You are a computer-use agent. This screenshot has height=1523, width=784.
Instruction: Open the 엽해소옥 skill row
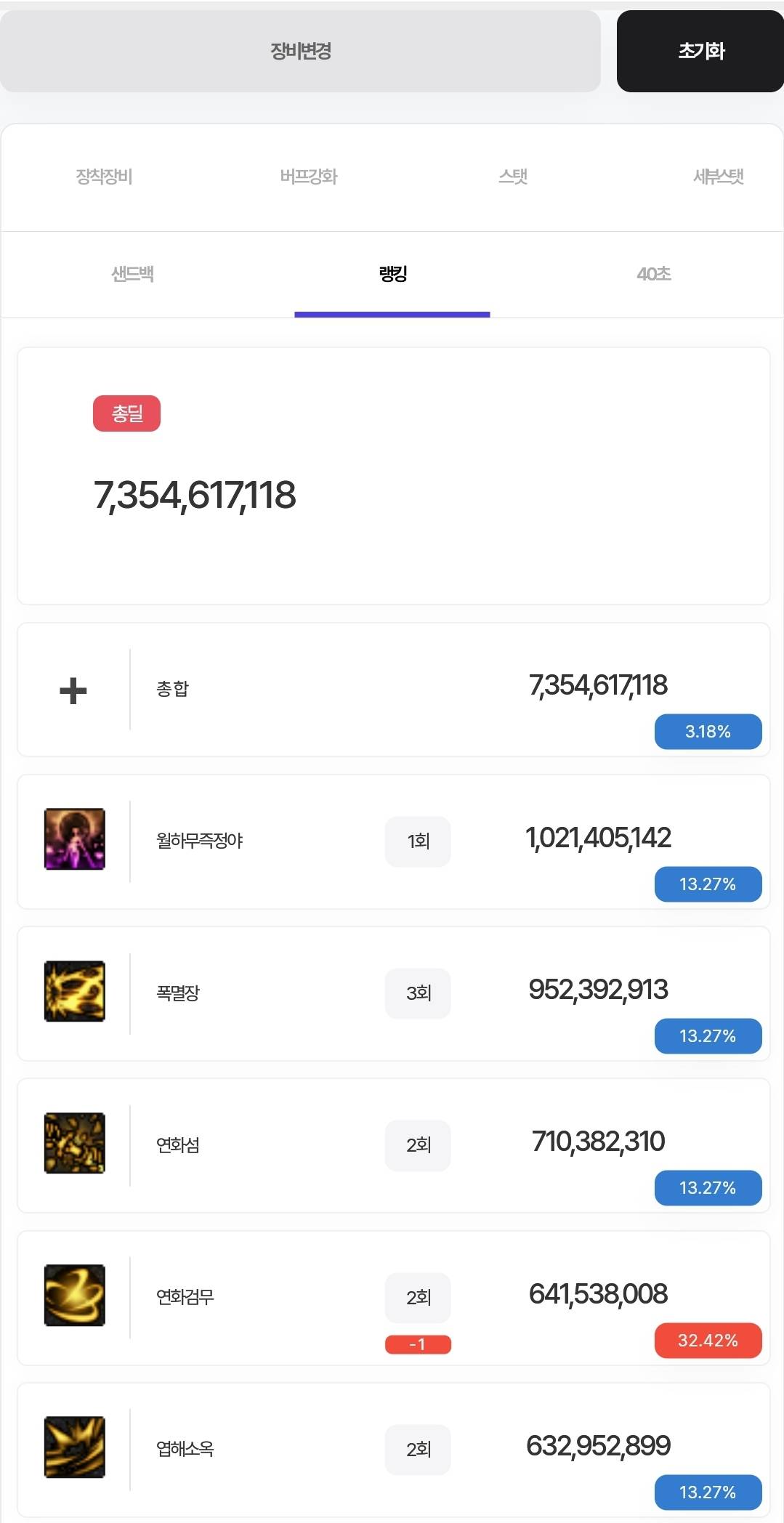pos(185,1449)
